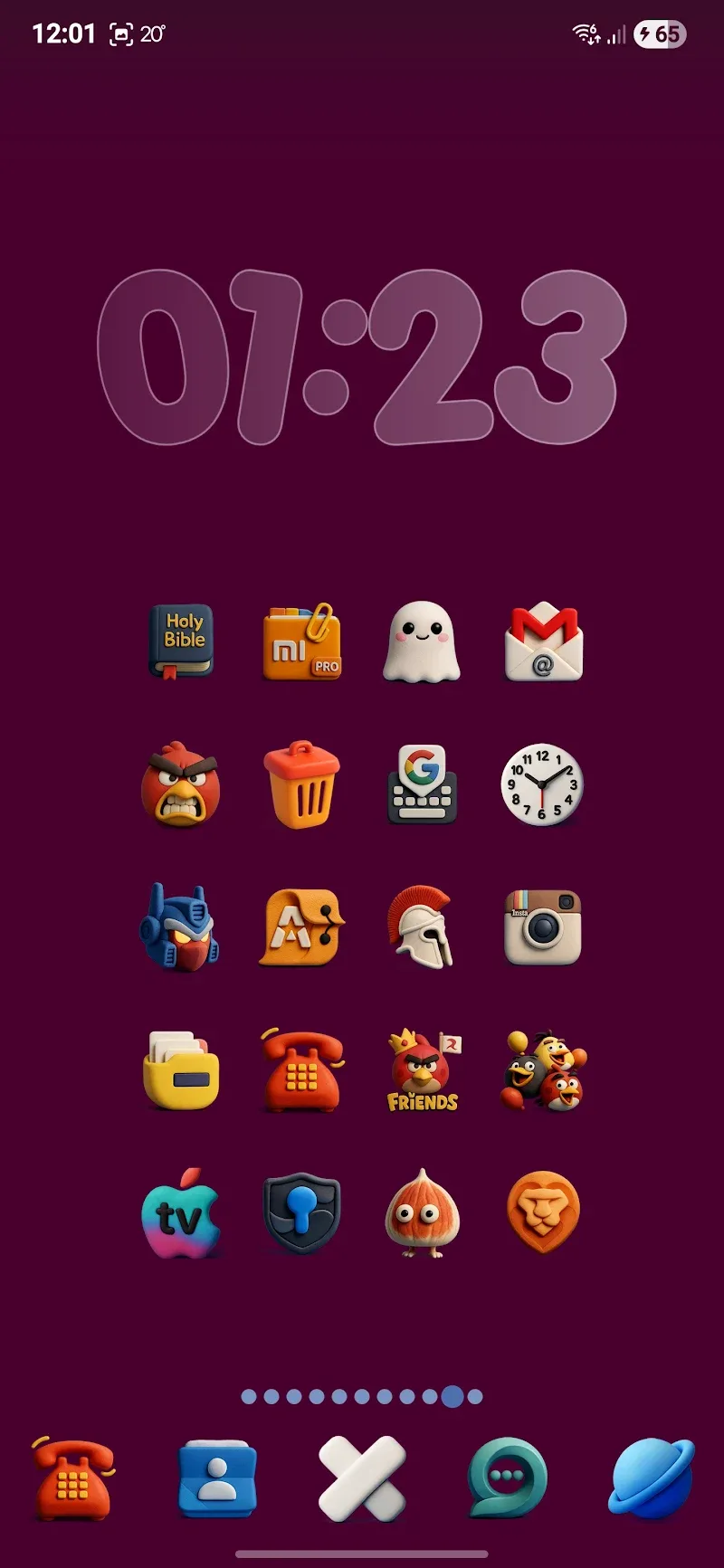This screenshot has width=724, height=1568.
Task: Open the Apple TV app
Action: pos(181,1212)
